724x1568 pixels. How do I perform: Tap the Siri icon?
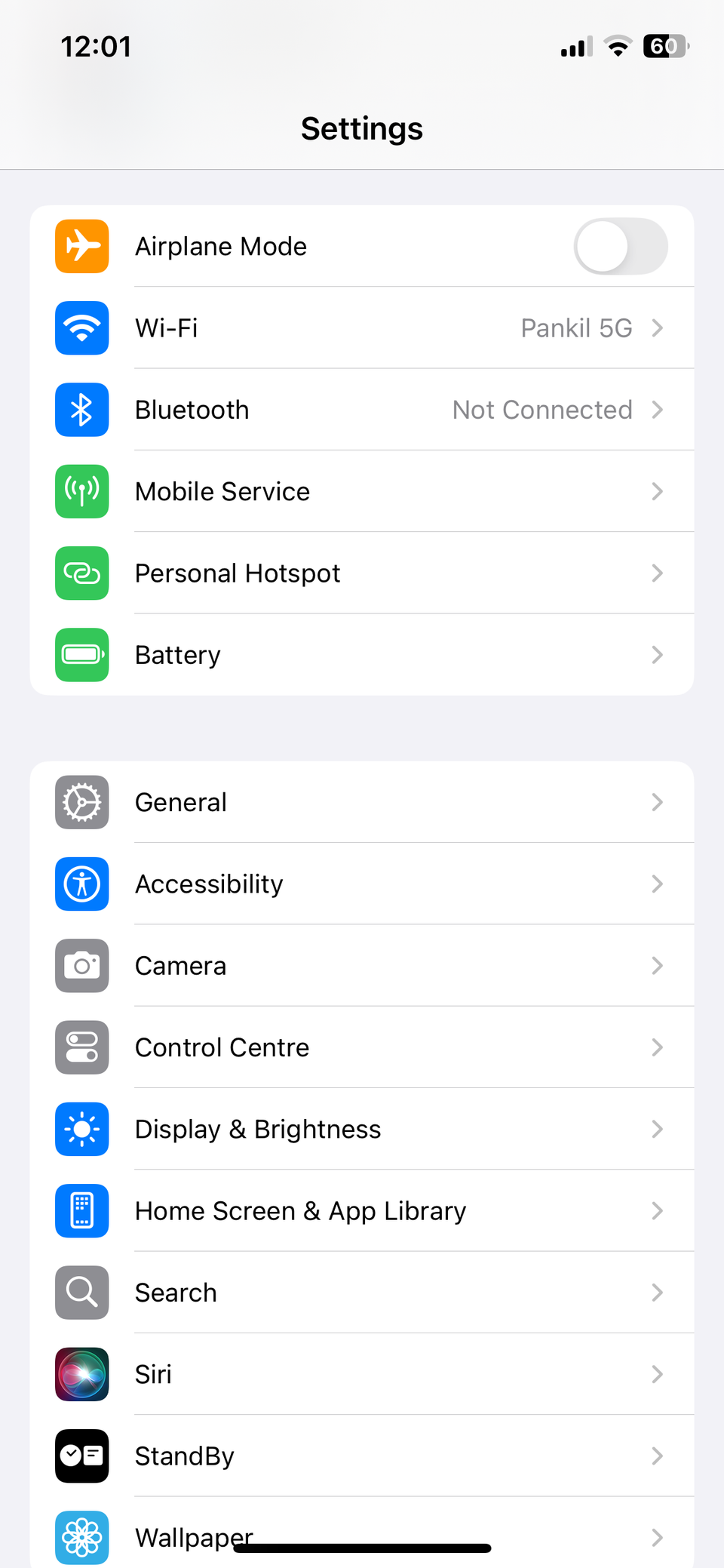pyautogui.click(x=81, y=1374)
